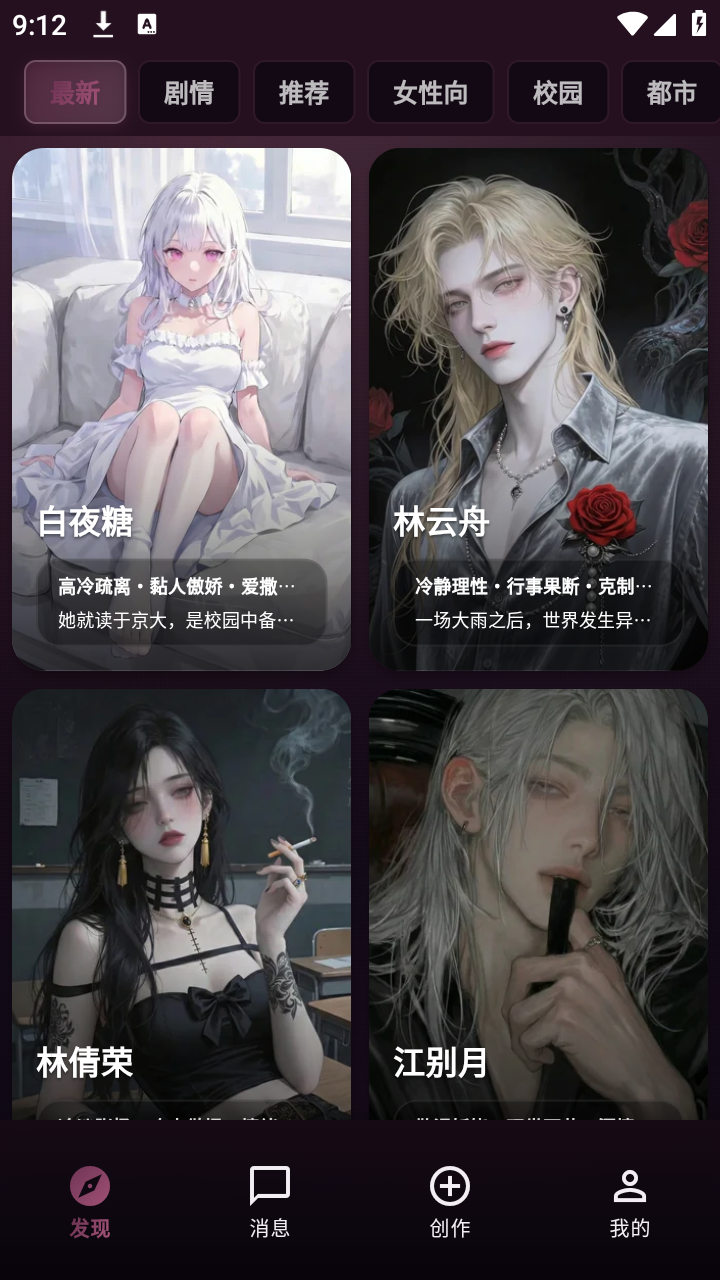Tap the 创作 create tab

[x=450, y=1202]
